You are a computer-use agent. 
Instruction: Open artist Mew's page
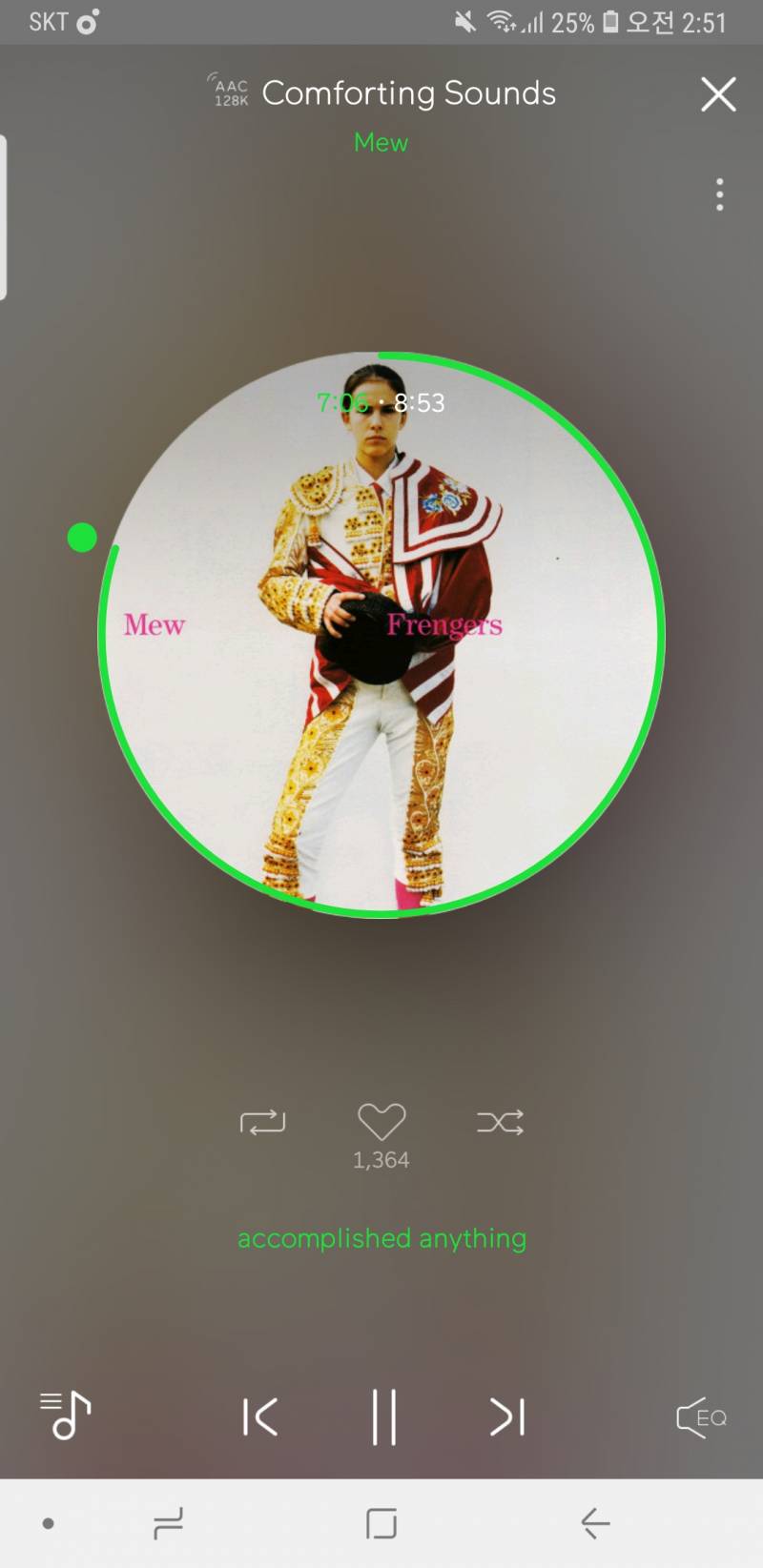(381, 143)
